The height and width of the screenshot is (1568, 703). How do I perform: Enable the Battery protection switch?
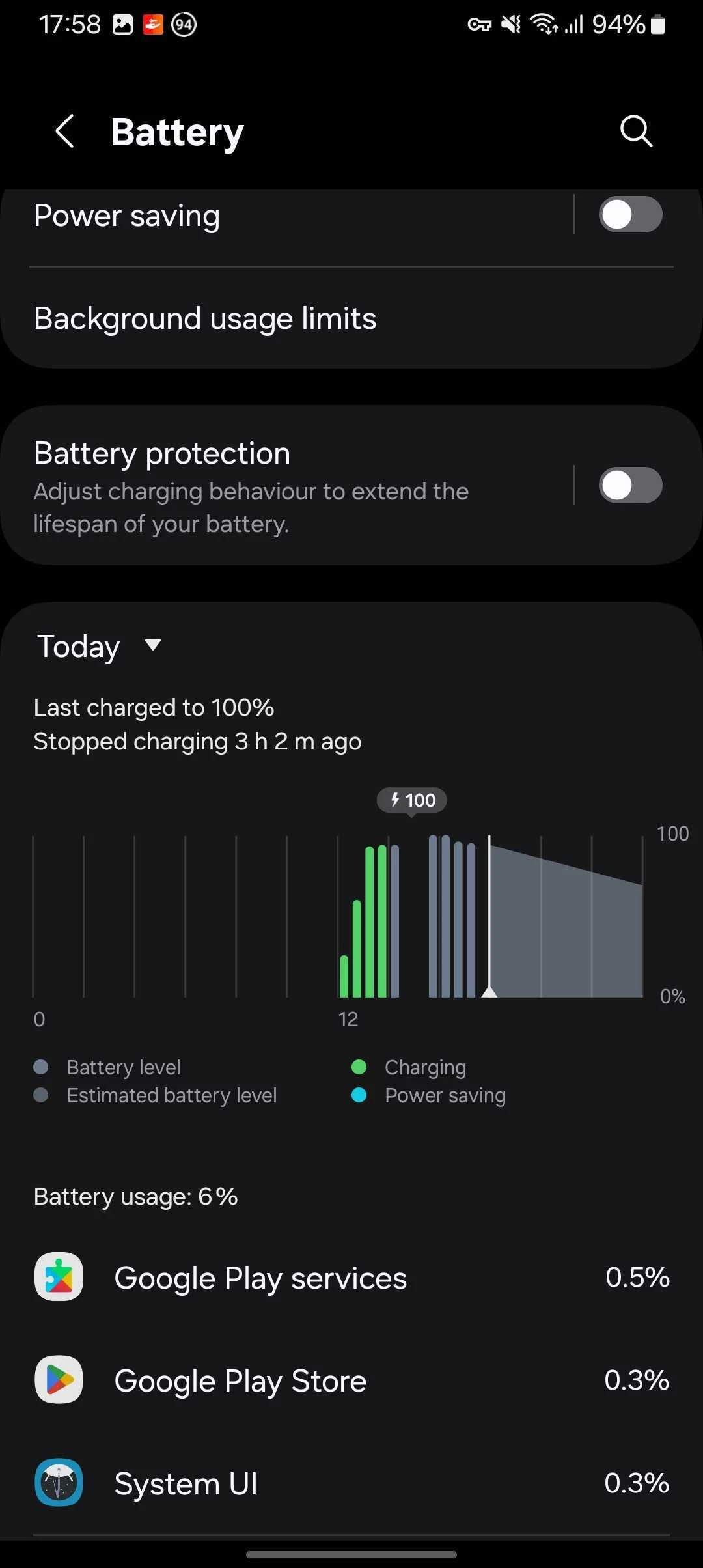(629, 485)
